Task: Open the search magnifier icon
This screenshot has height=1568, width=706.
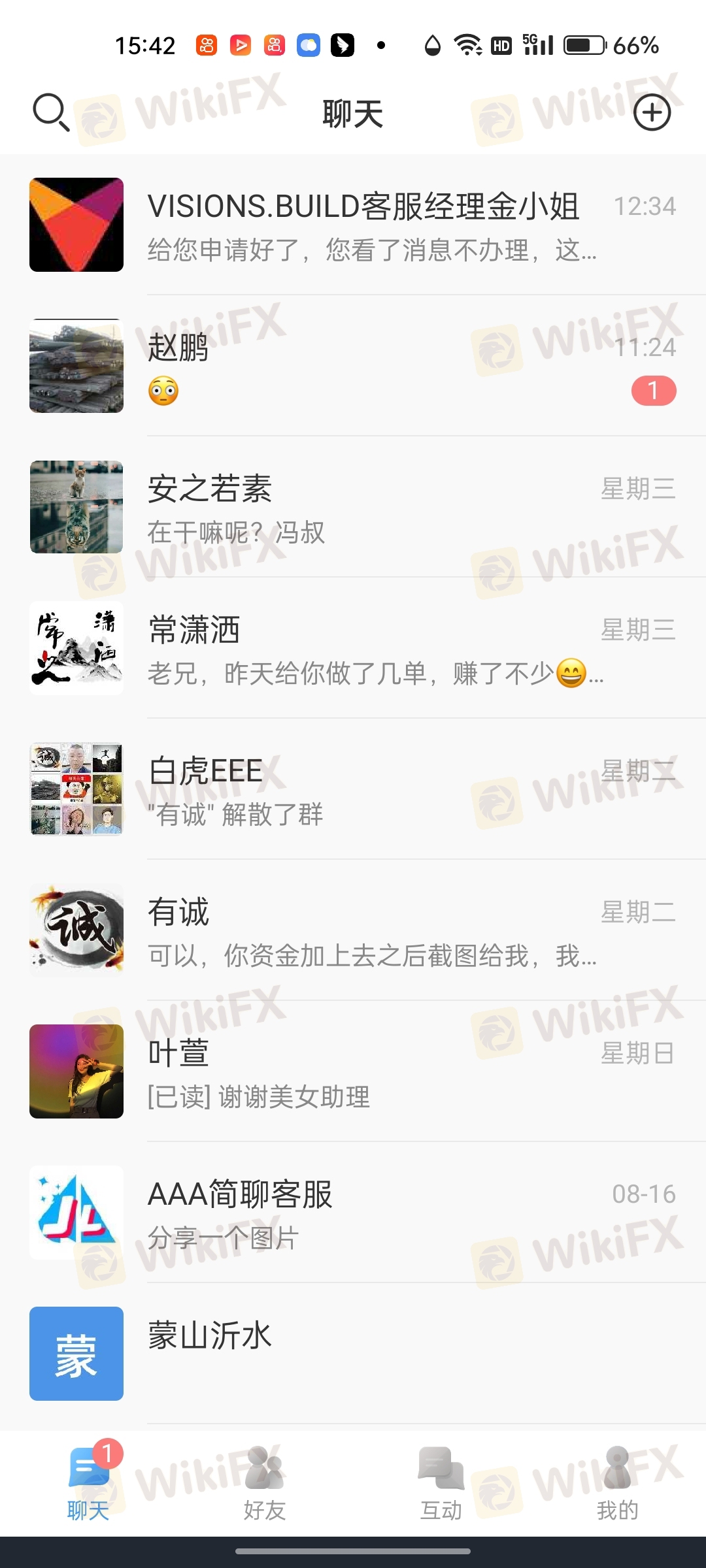Action: 51,112
